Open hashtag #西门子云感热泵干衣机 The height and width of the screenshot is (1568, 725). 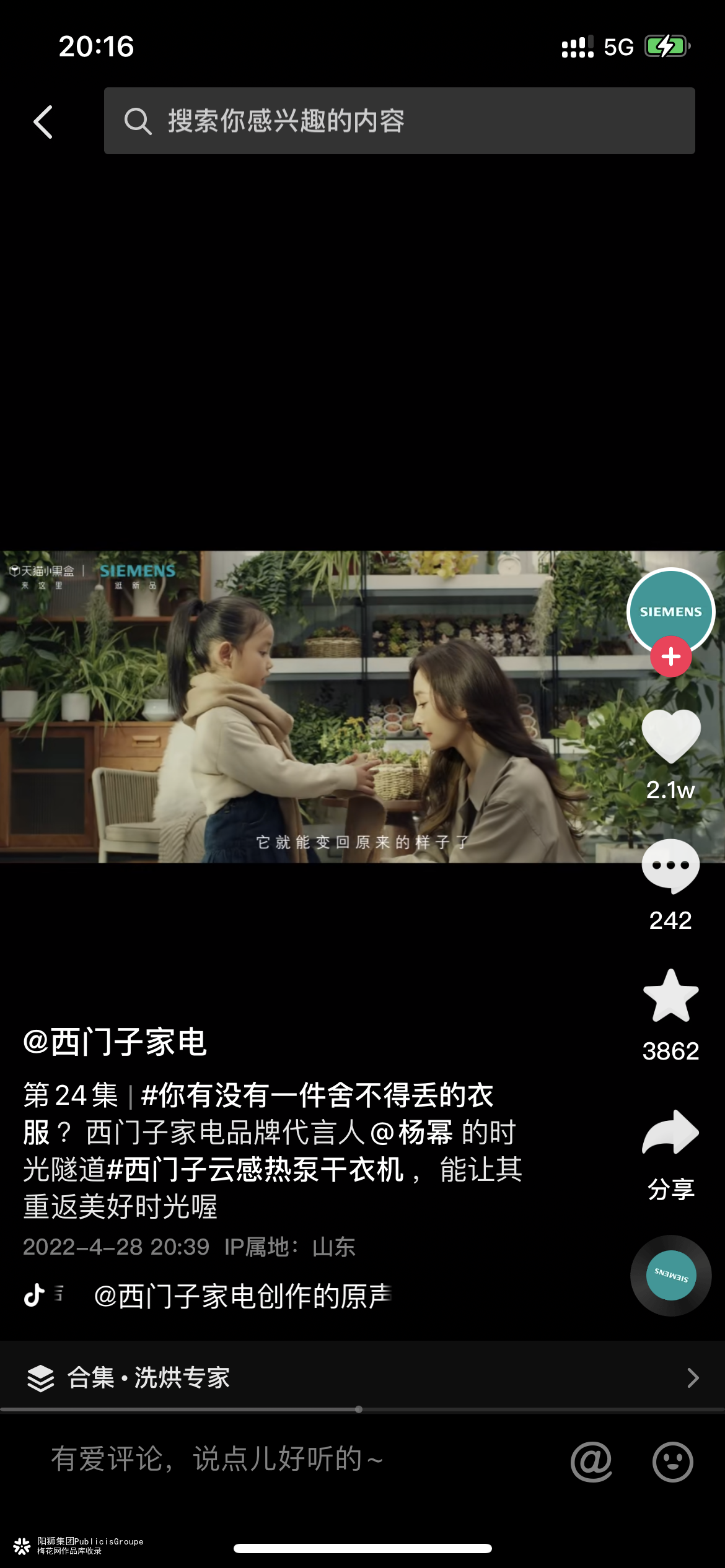pos(255,1169)
